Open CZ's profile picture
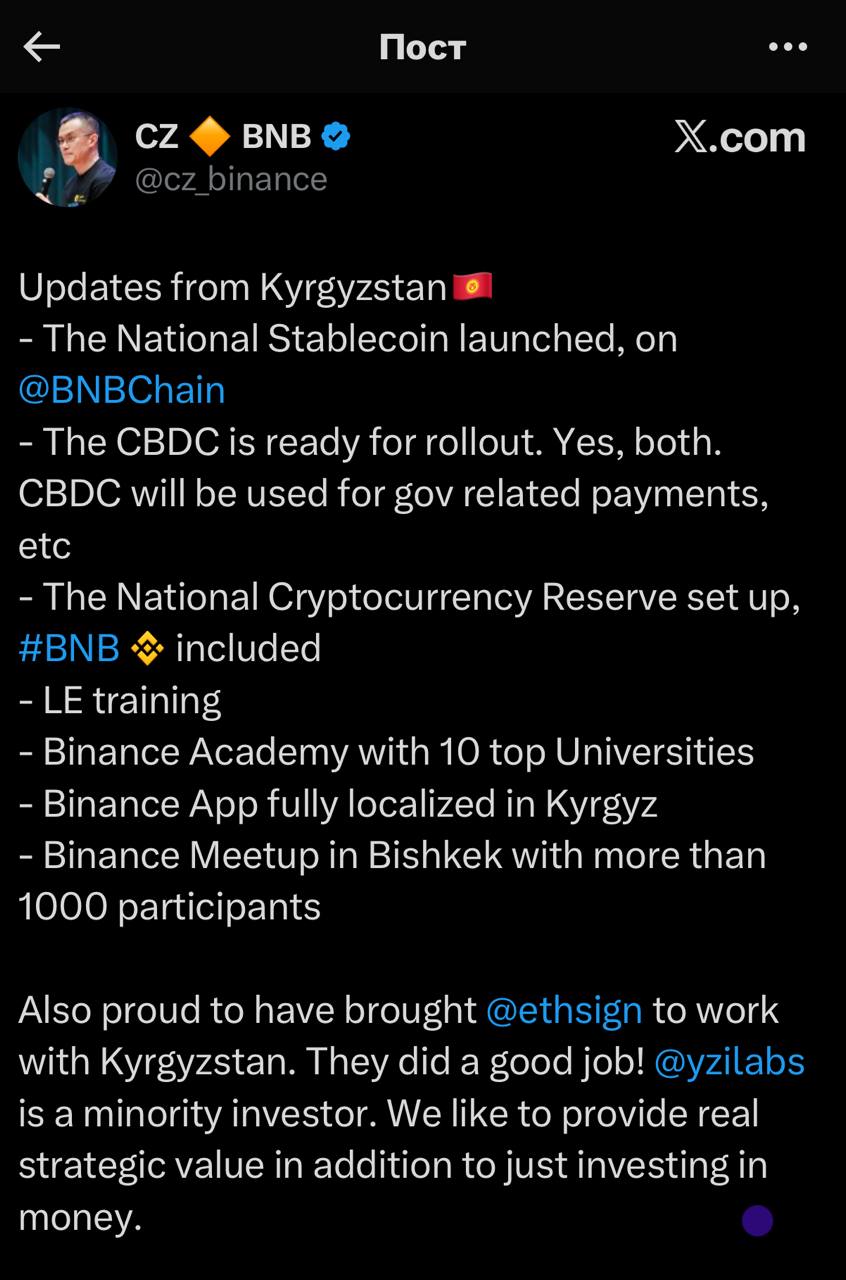 point(68,158)
